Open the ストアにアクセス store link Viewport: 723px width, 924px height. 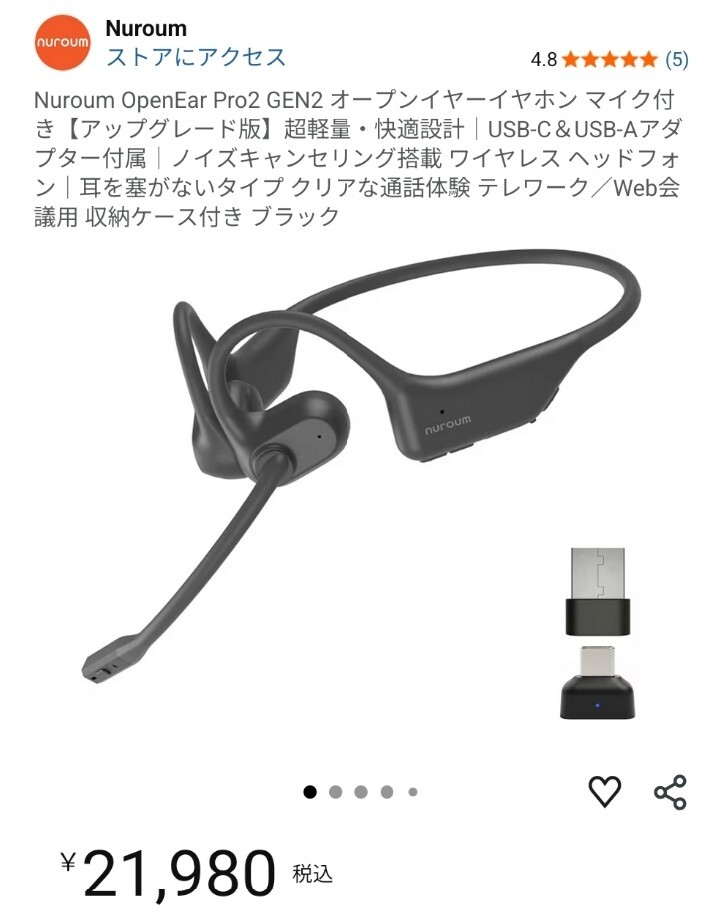pos(196,57)
